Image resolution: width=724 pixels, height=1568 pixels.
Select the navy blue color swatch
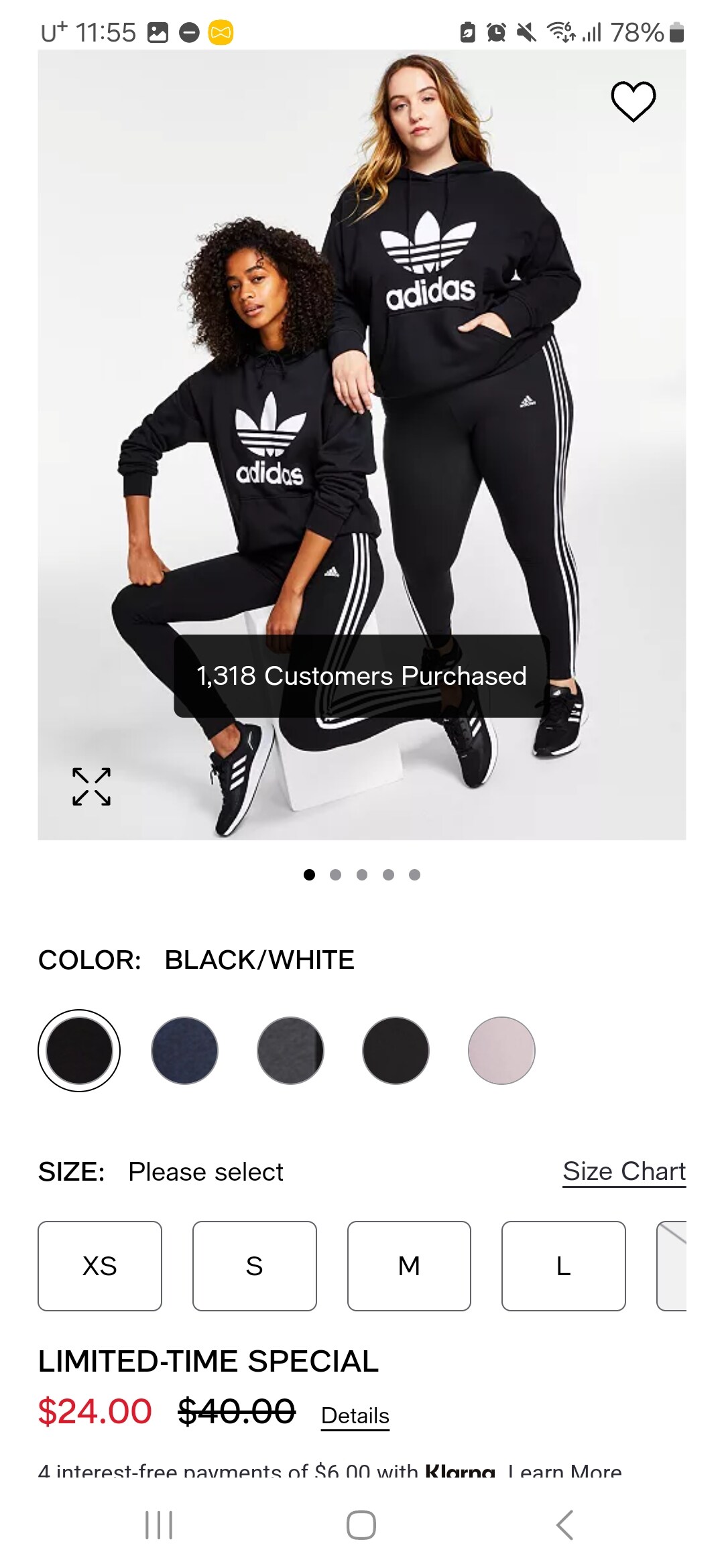[x=185, y=1050]
